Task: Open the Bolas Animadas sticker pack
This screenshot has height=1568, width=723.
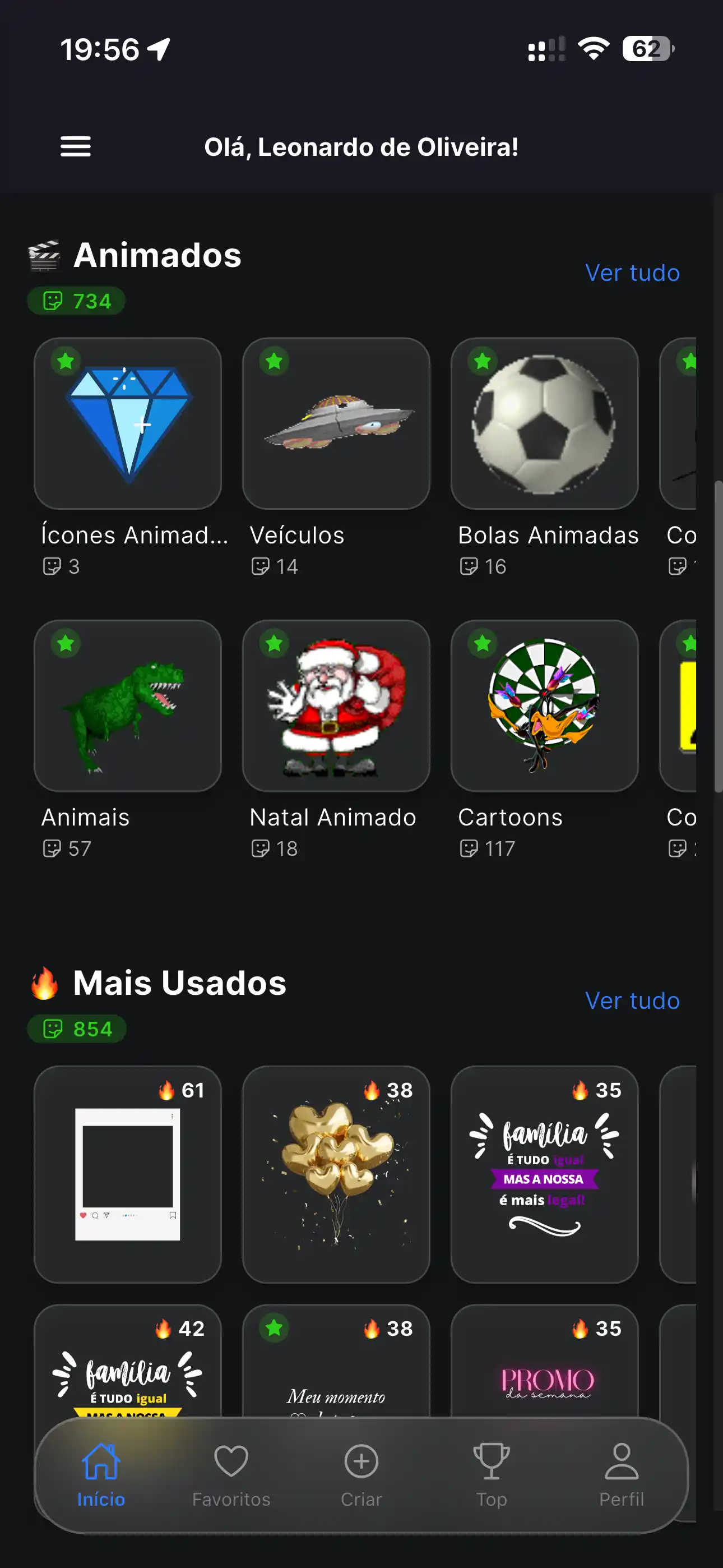Action: pos(544,423)
